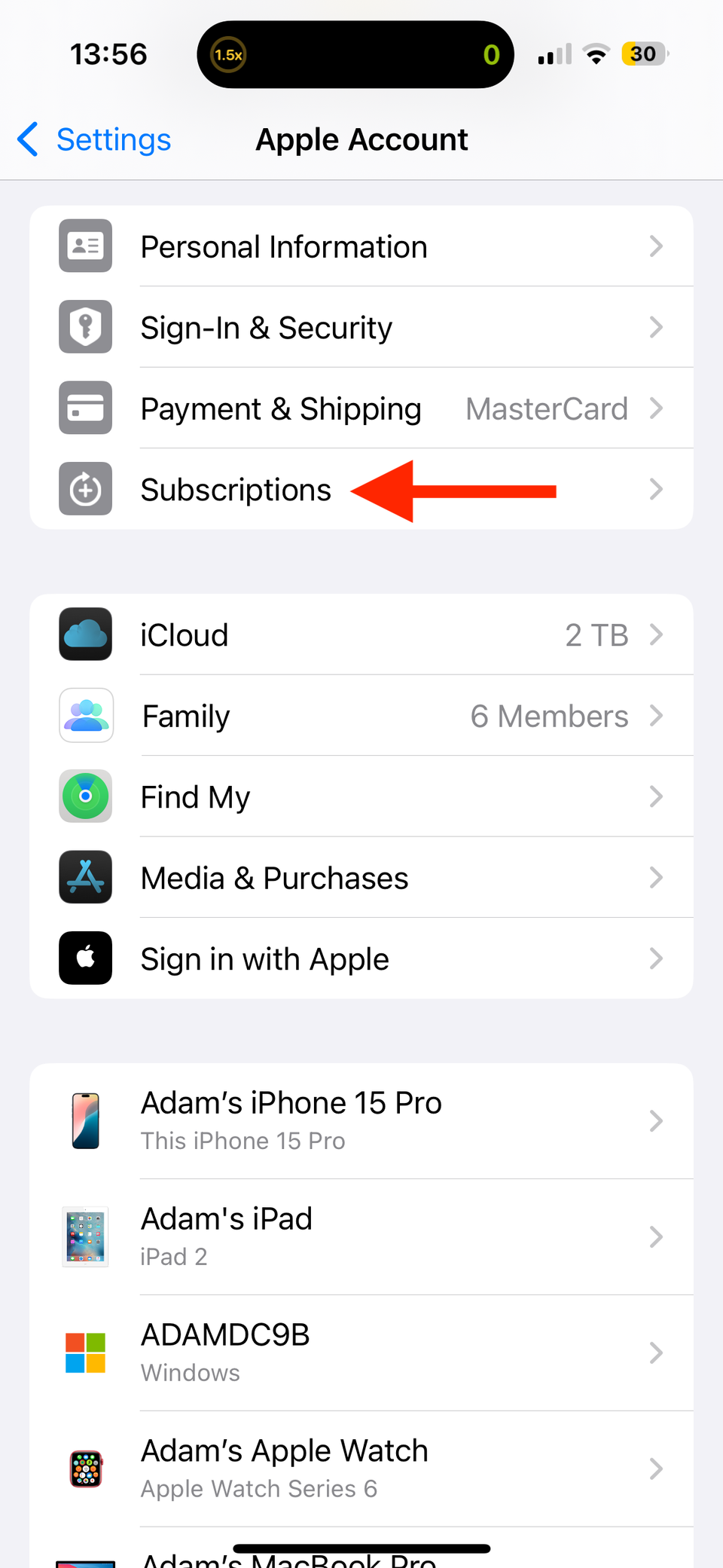Open iCloud storage details via its chevron
This screenshot has height=1568, width=723.
coord(656,634)
